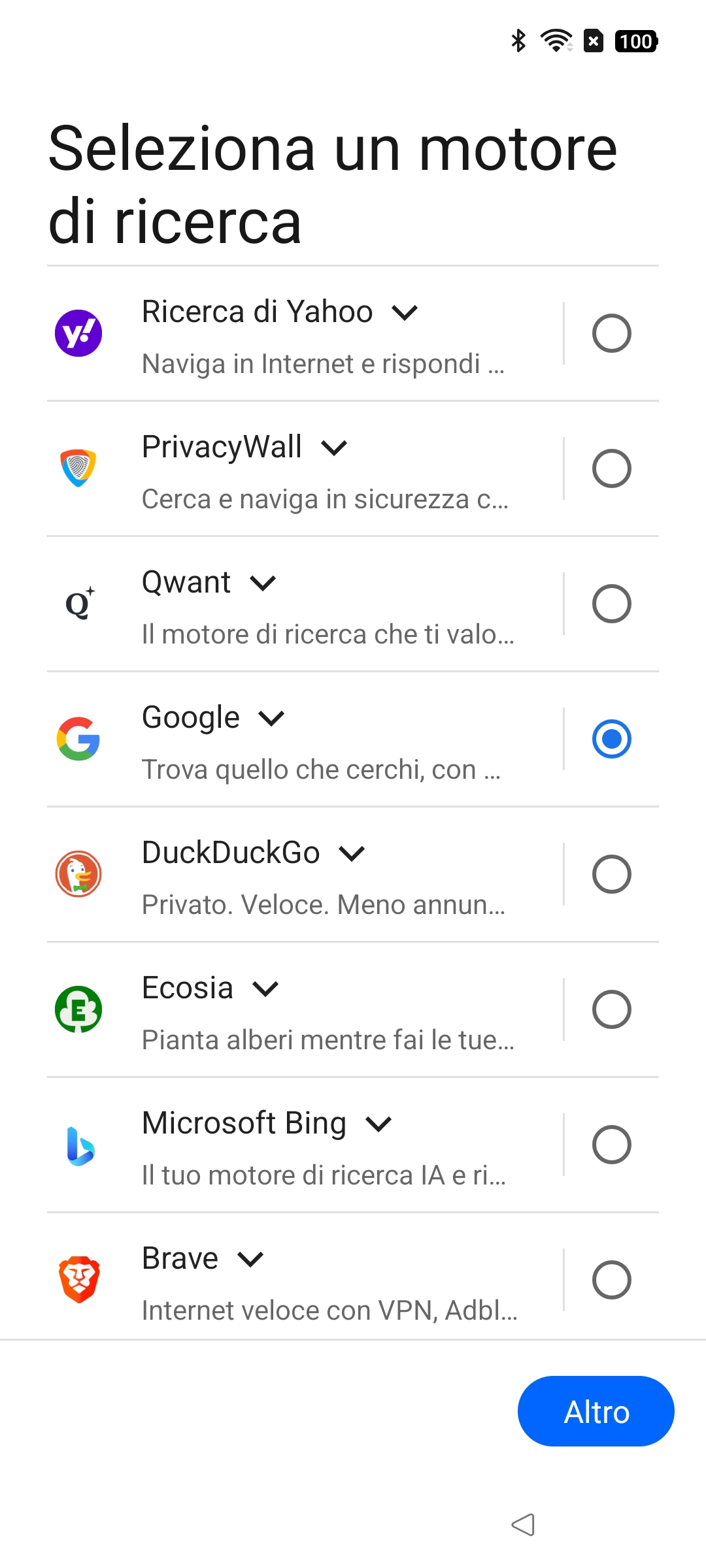Image resolution: width=706 pixels, height=1568 pixels.
Task: Expand the Google description chevron
Action: [x=271, y=719]
